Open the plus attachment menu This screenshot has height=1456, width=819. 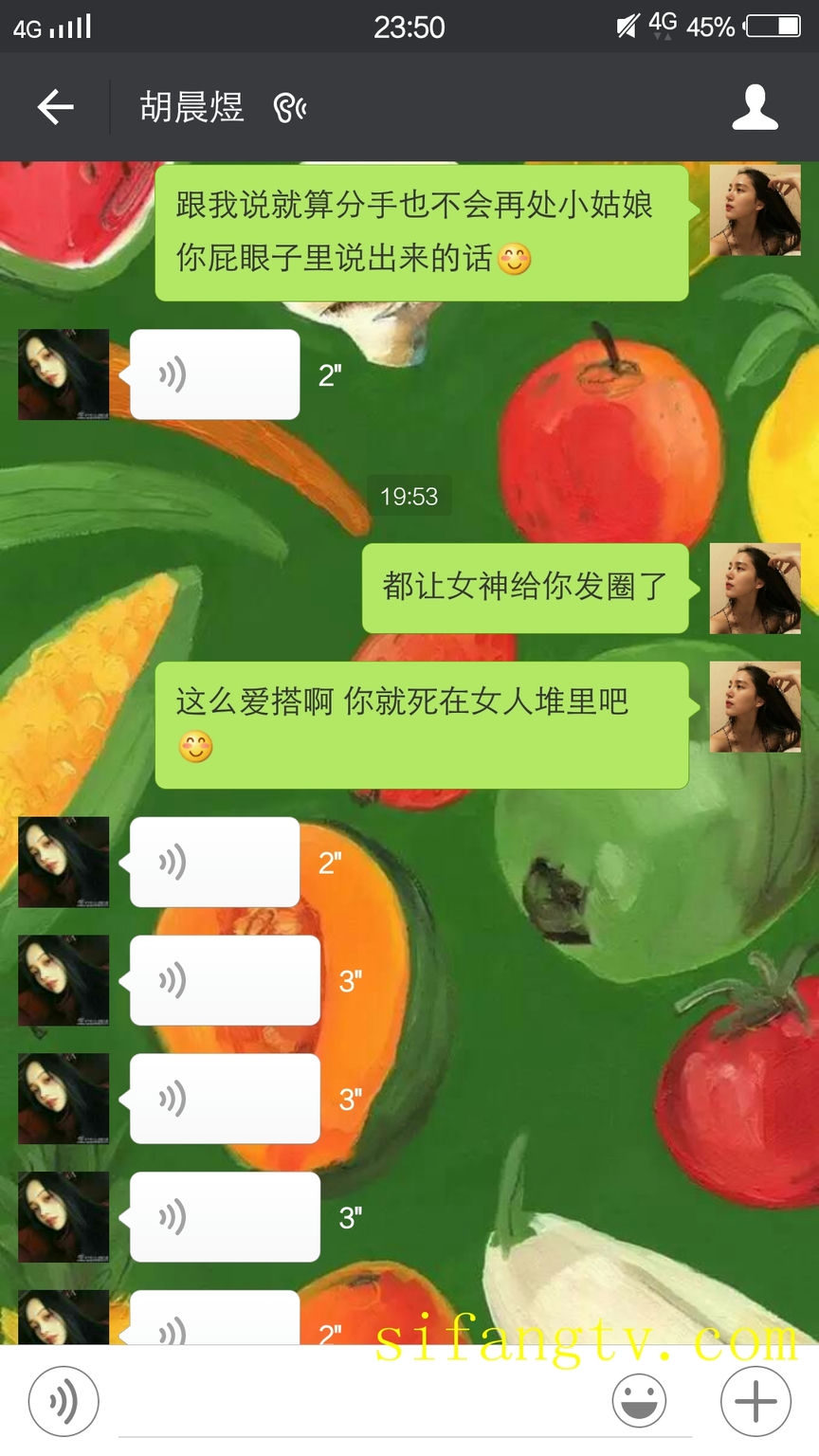[755, 1400]
